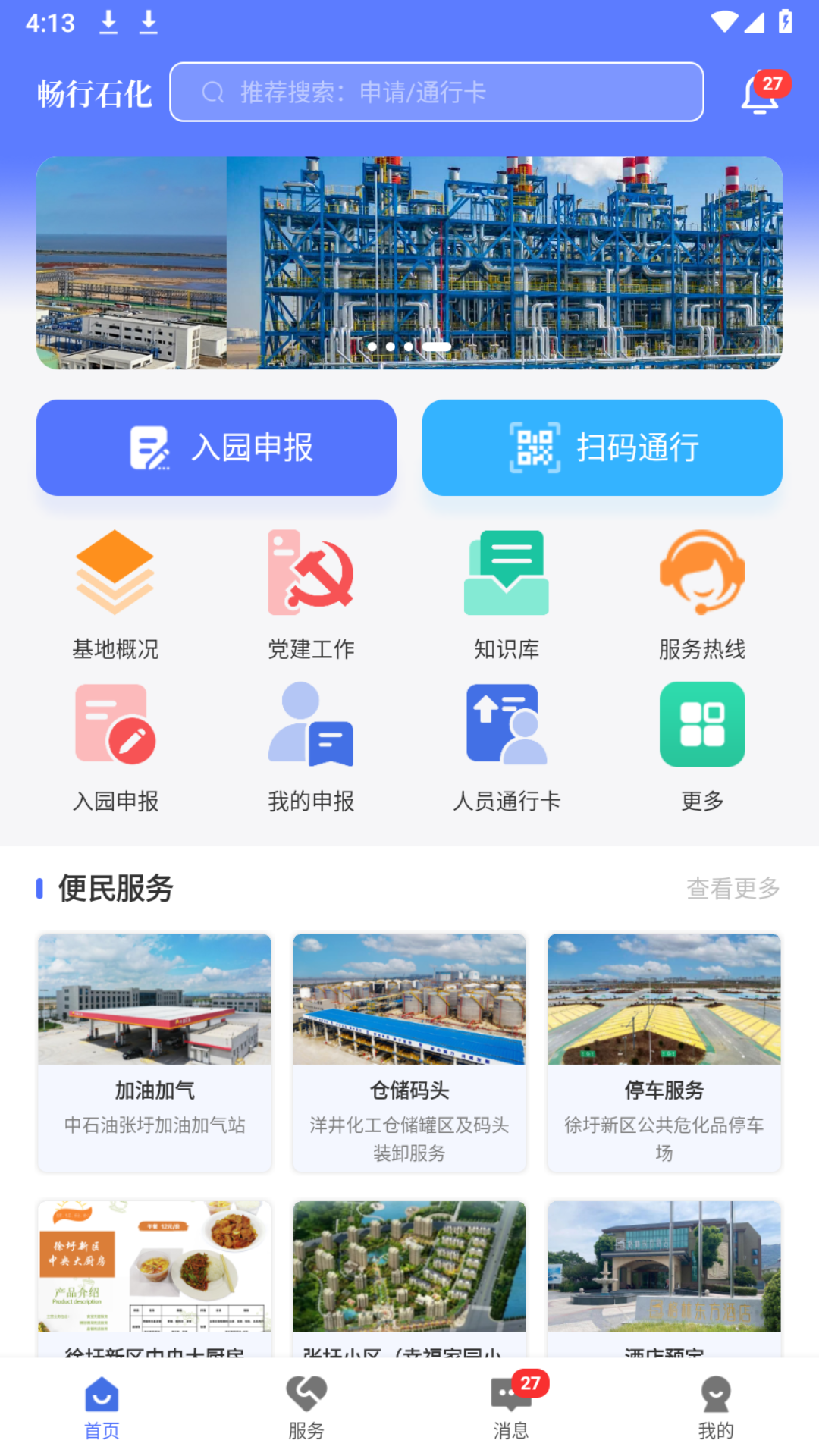Open 查看更多 in 便民服务 section
Viewport: 819px width, 1456px height.
[x=733, y=889]
